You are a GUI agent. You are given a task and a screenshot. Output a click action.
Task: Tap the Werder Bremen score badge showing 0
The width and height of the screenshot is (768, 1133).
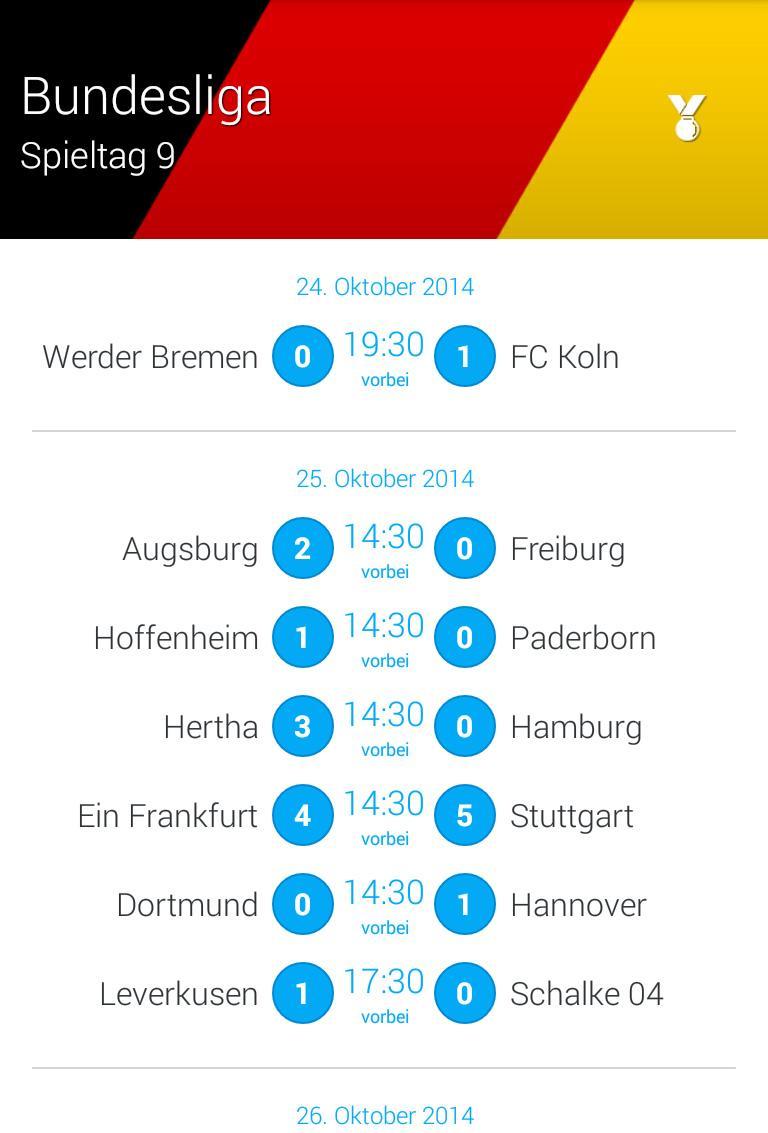pos(303,356)
